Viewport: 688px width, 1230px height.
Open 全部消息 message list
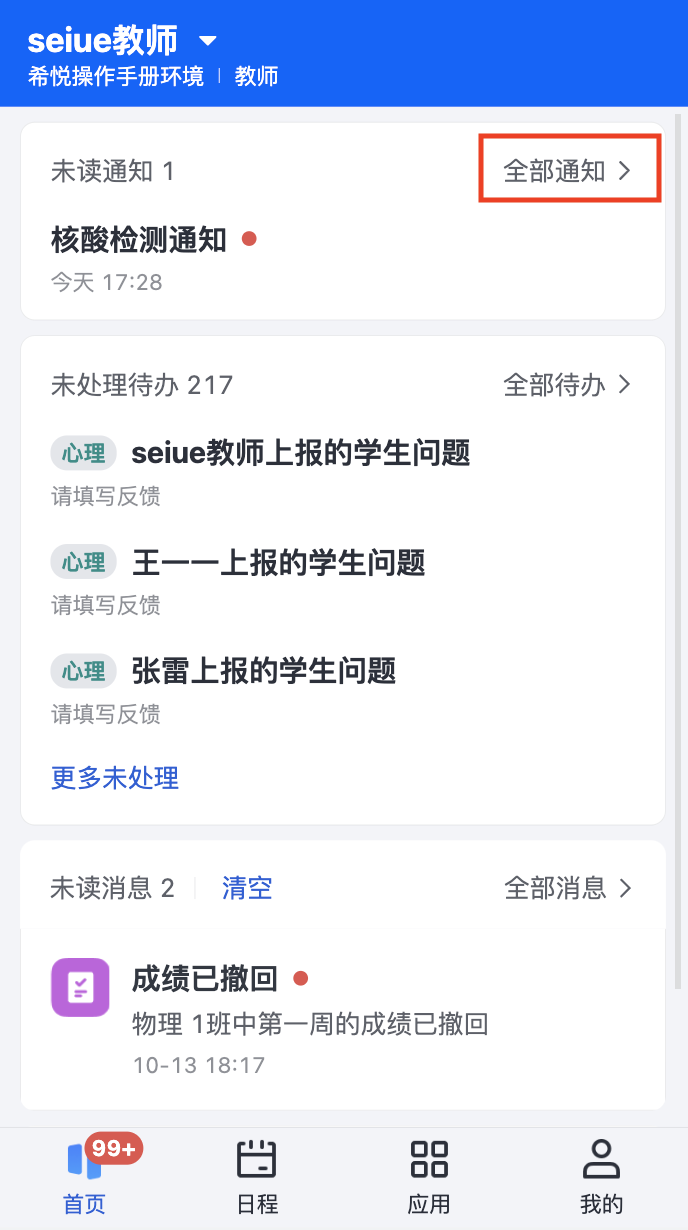coord(568,888)
